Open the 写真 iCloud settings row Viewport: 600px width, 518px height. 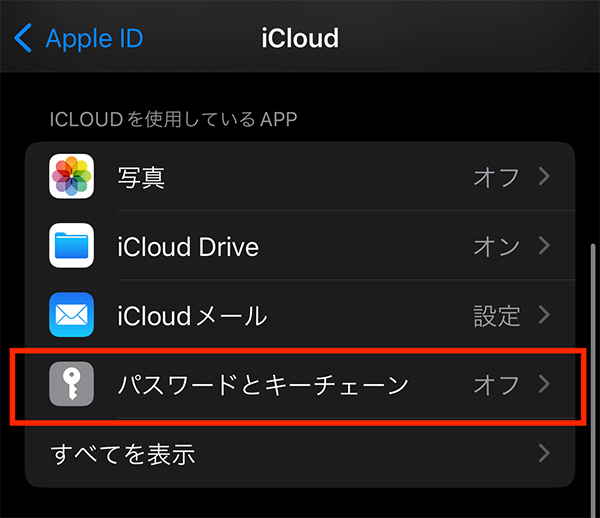(x=300, y=178)
